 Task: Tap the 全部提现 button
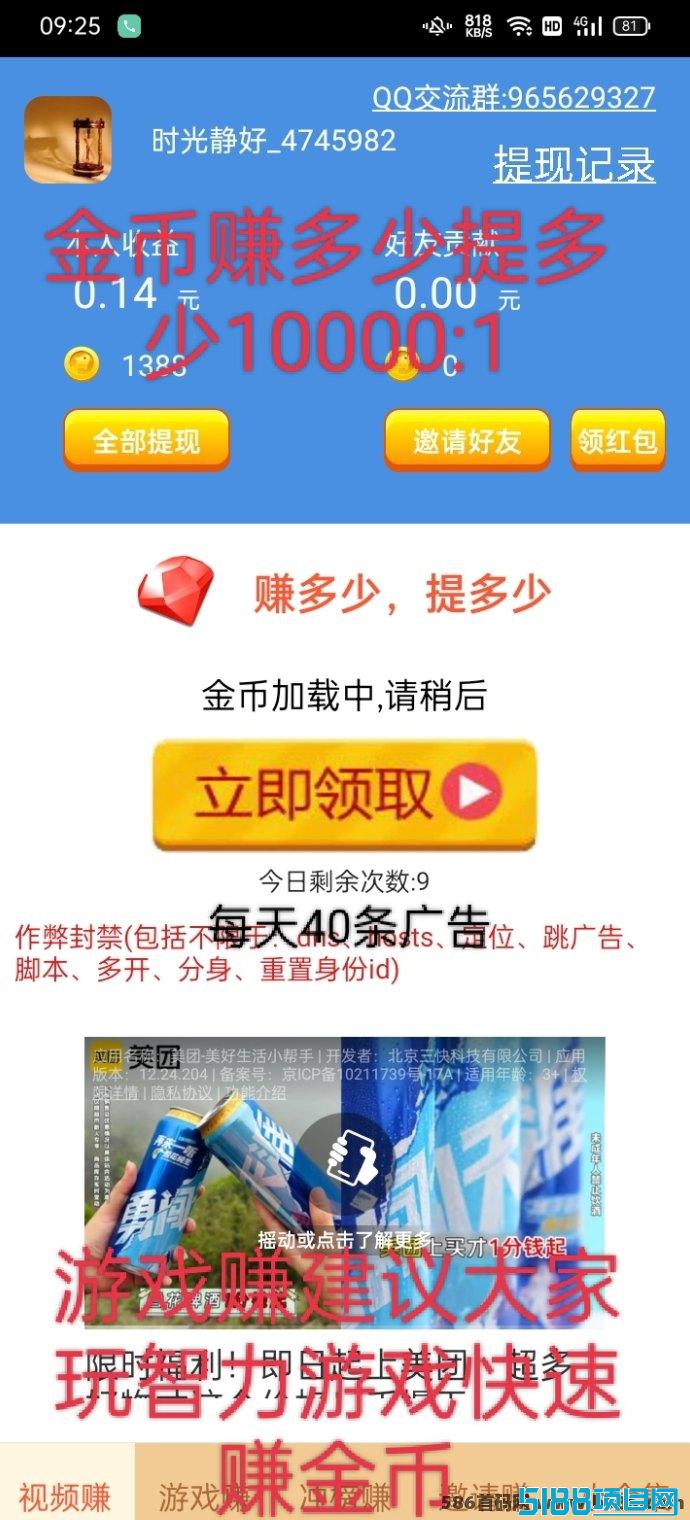pyautogui.click(x=146, y=440)
